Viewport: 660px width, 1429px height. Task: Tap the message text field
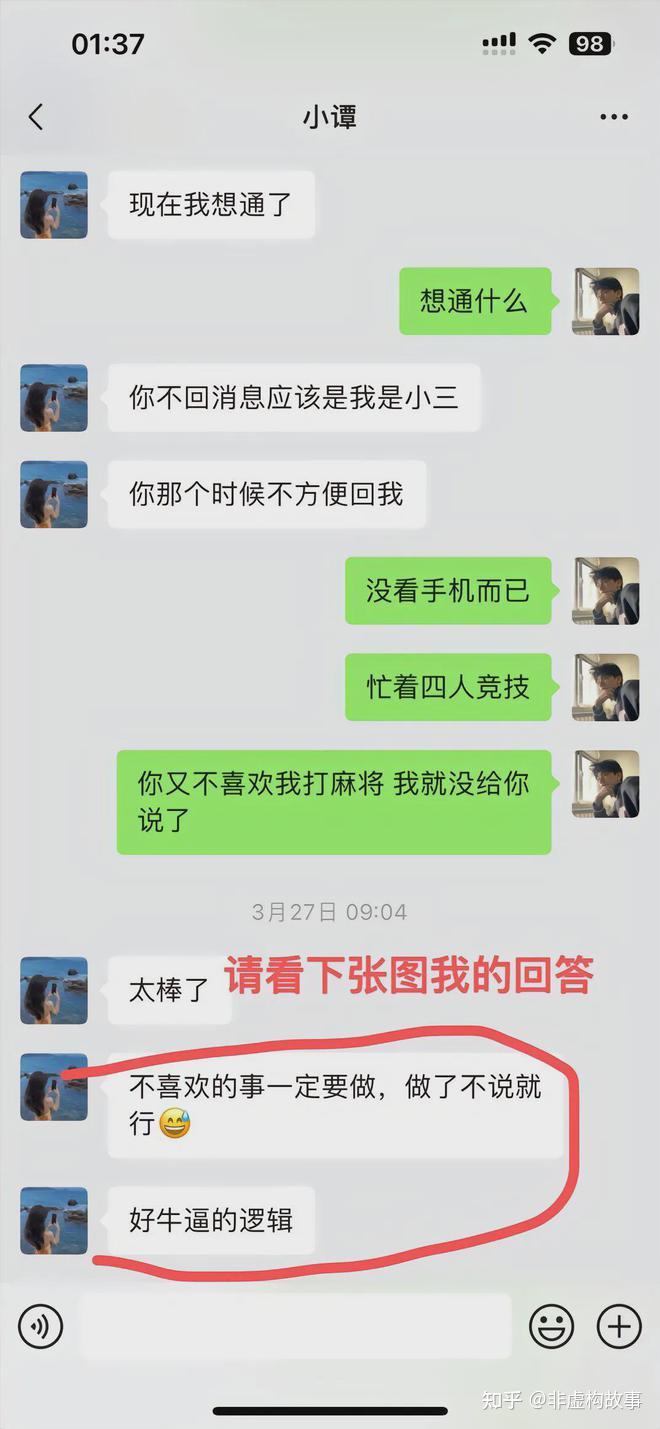pyautogui.click(x=295, y=1327)
